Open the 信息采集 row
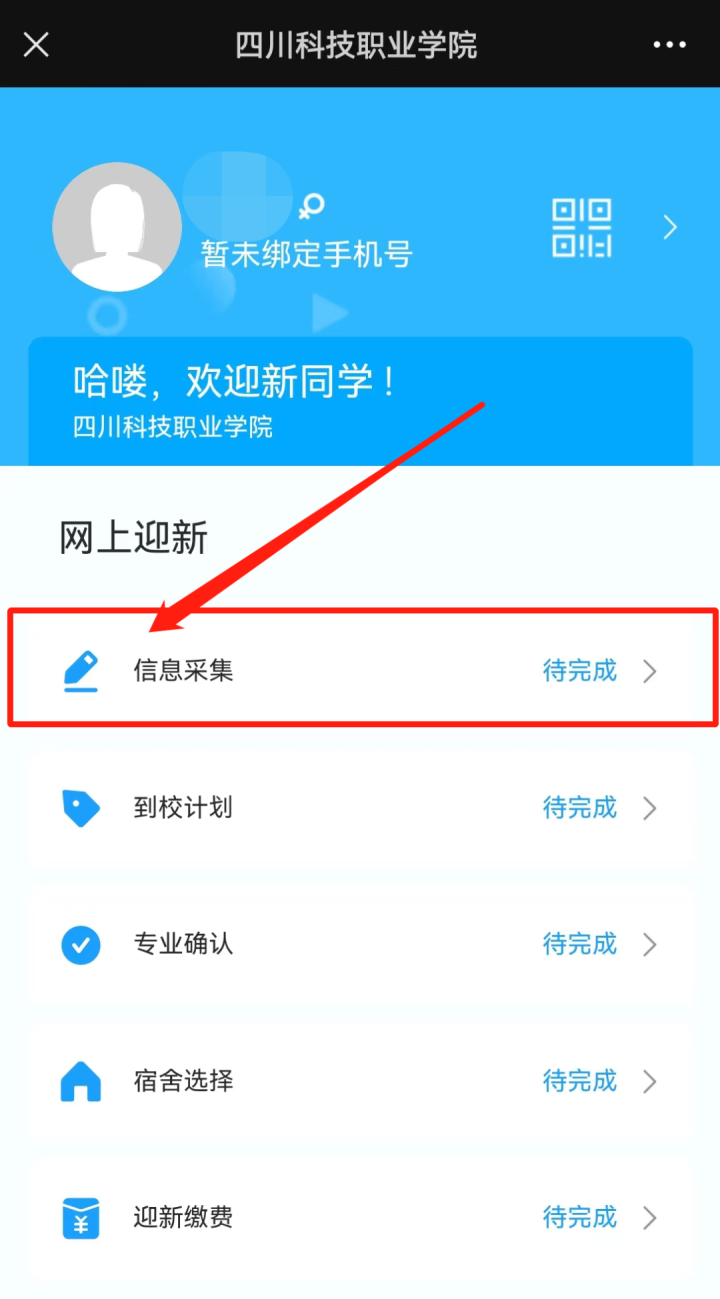720x1299 pixels. coord(360,670)
